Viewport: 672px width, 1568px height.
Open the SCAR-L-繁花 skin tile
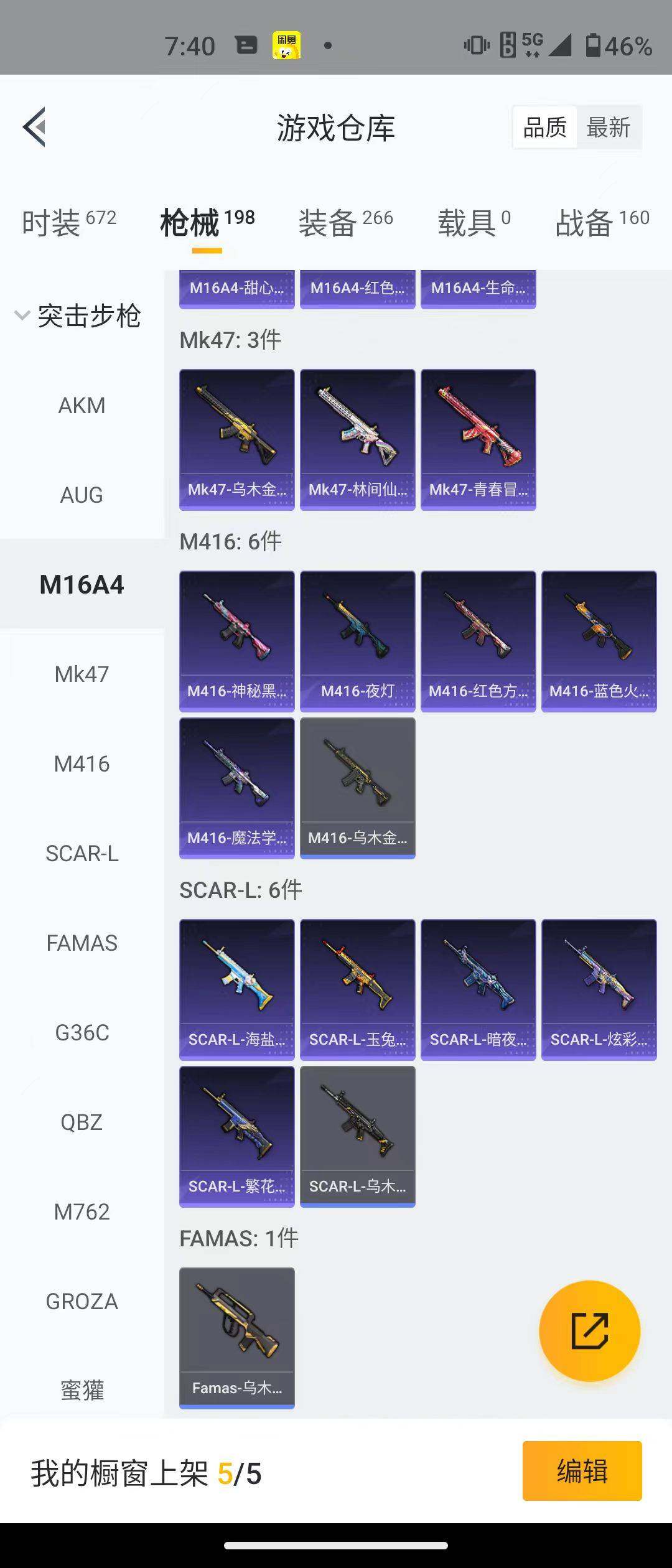click(x=237, y=1136)
